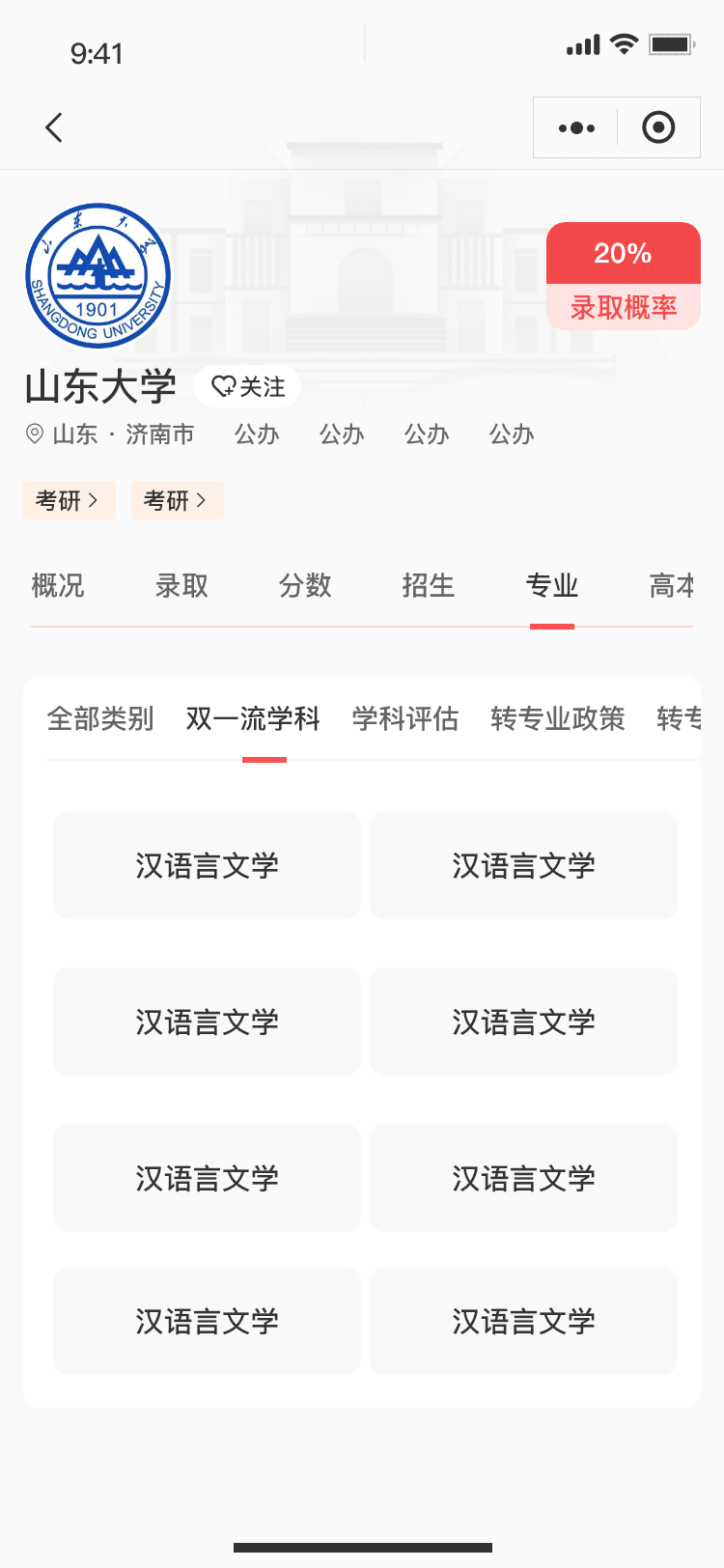Close the mini program via the circle icon
724x1568 pixels.
[x=658, y=127]
